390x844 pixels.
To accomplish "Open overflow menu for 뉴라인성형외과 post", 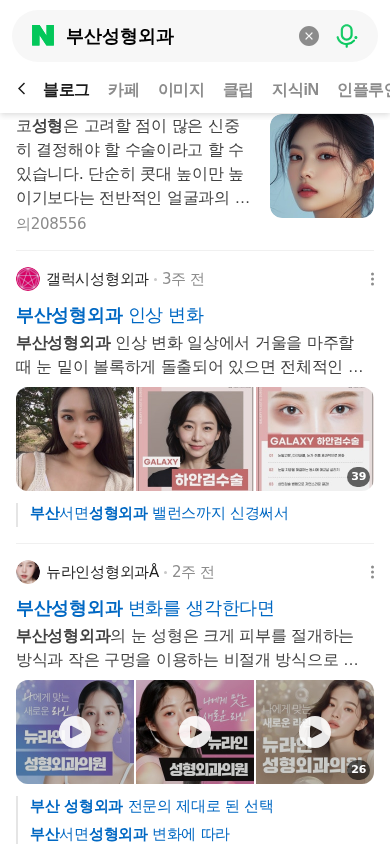I will coord(372,572).
